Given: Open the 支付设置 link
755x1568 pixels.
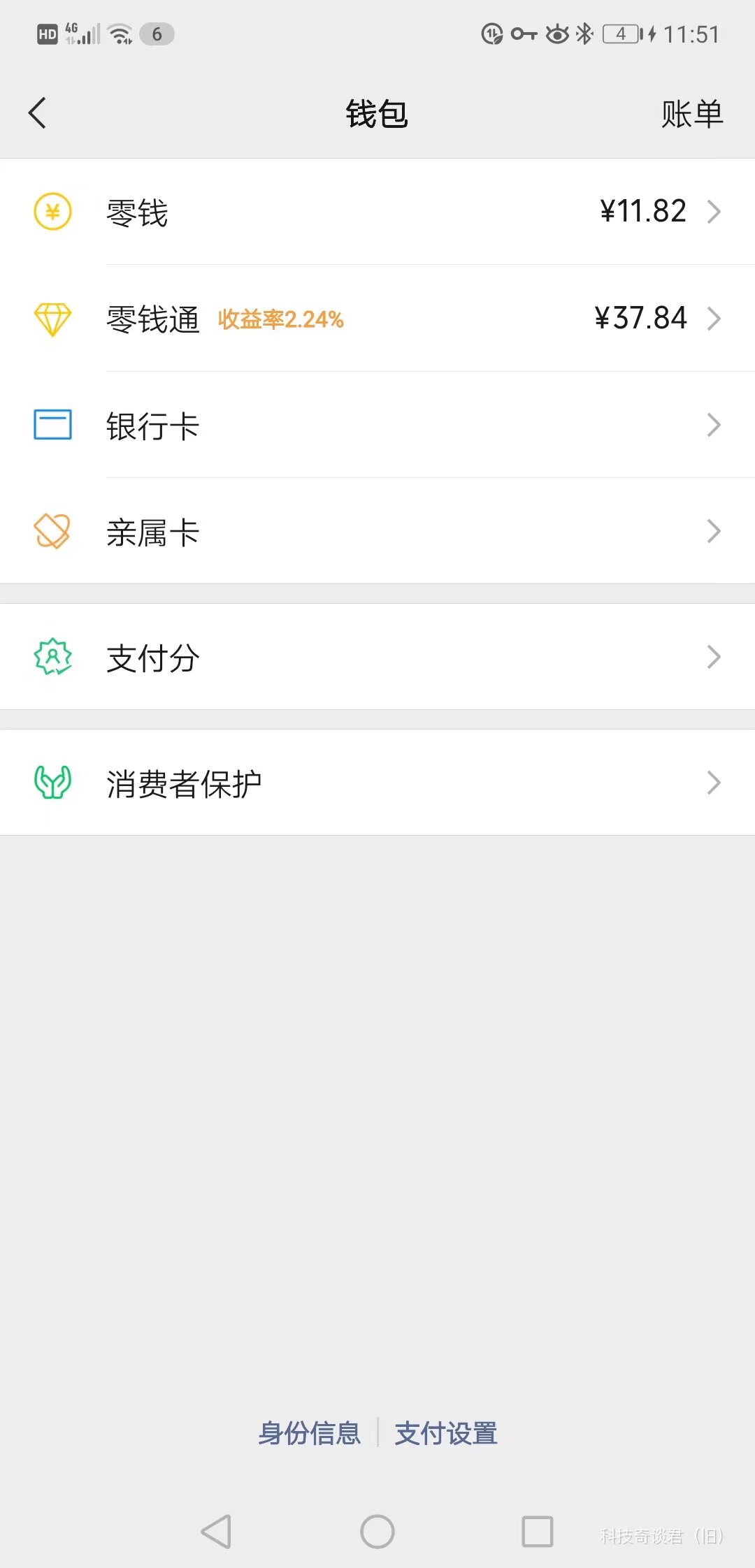Looking at the screenshot, I should pyautogui.click(x=446, y=1433).
